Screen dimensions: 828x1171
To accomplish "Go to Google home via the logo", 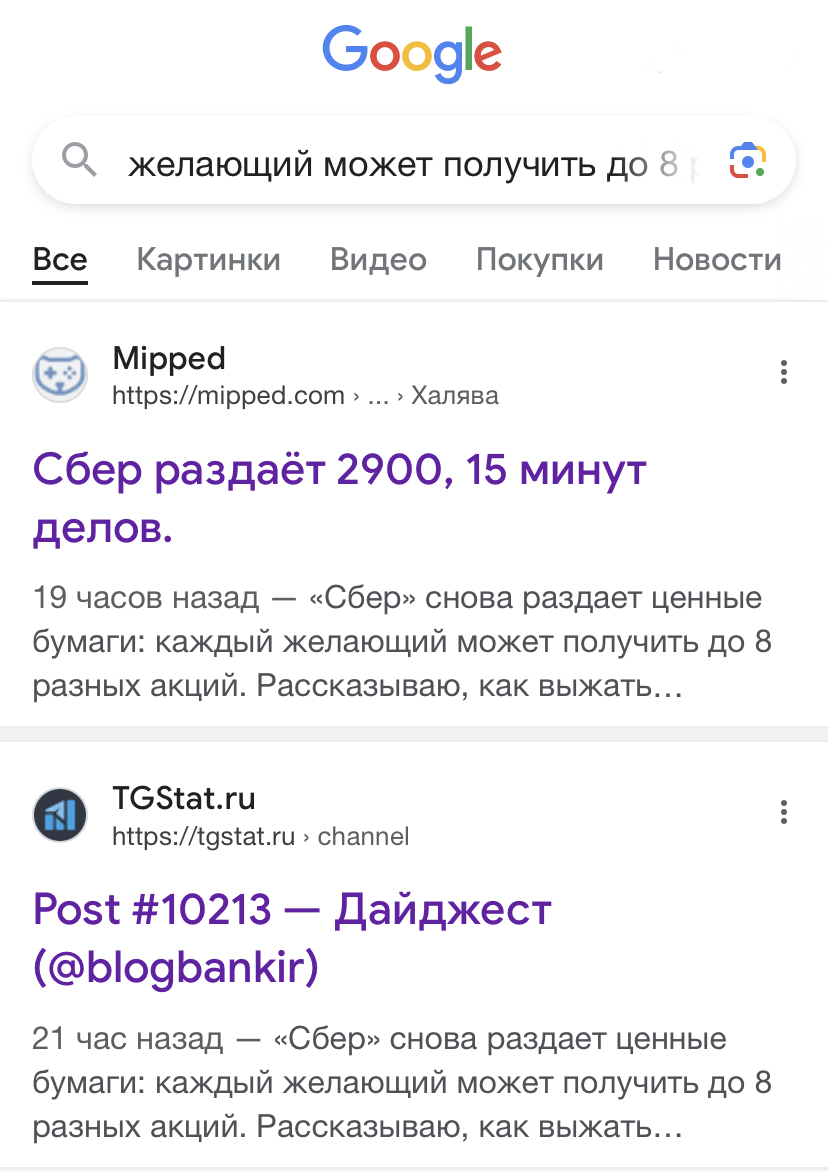I will (x=412, y=54).
